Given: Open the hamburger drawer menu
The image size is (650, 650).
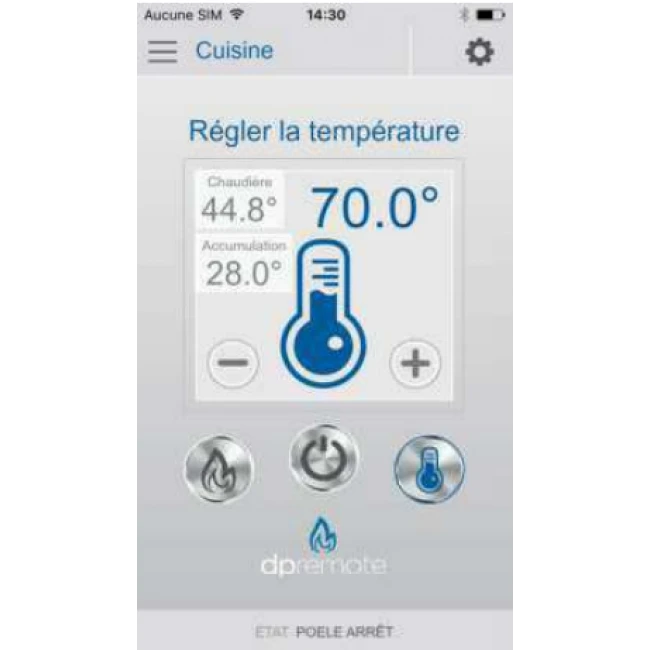Looking at the screenshot, I should coord(162,51).
